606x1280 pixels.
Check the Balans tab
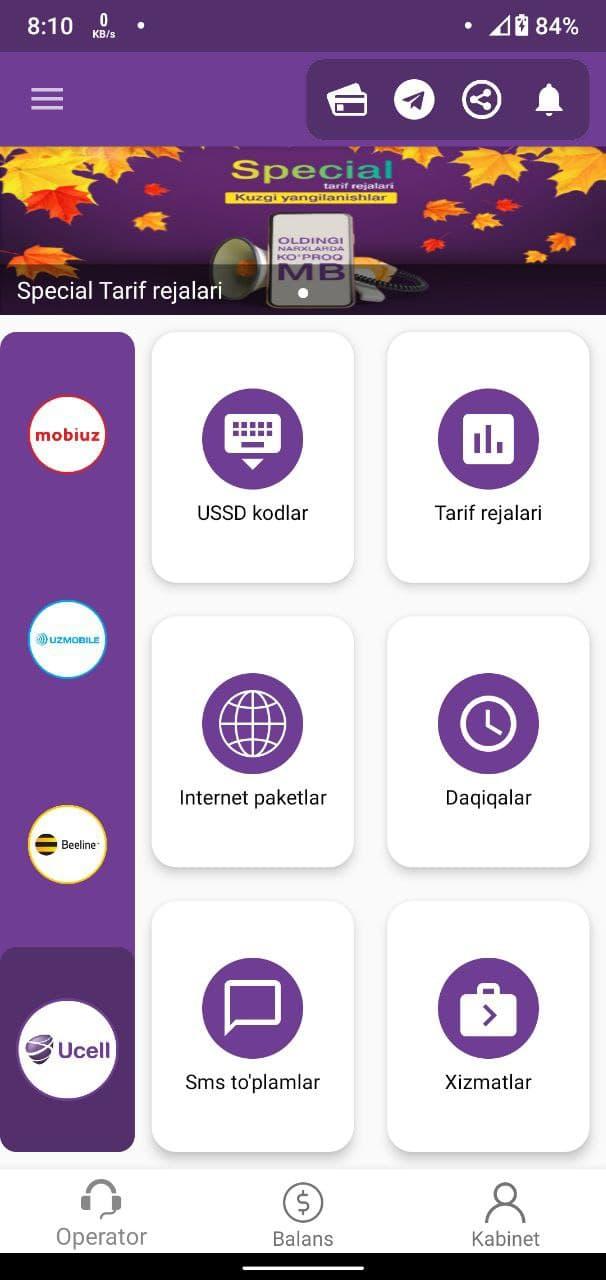(303, 1214)
